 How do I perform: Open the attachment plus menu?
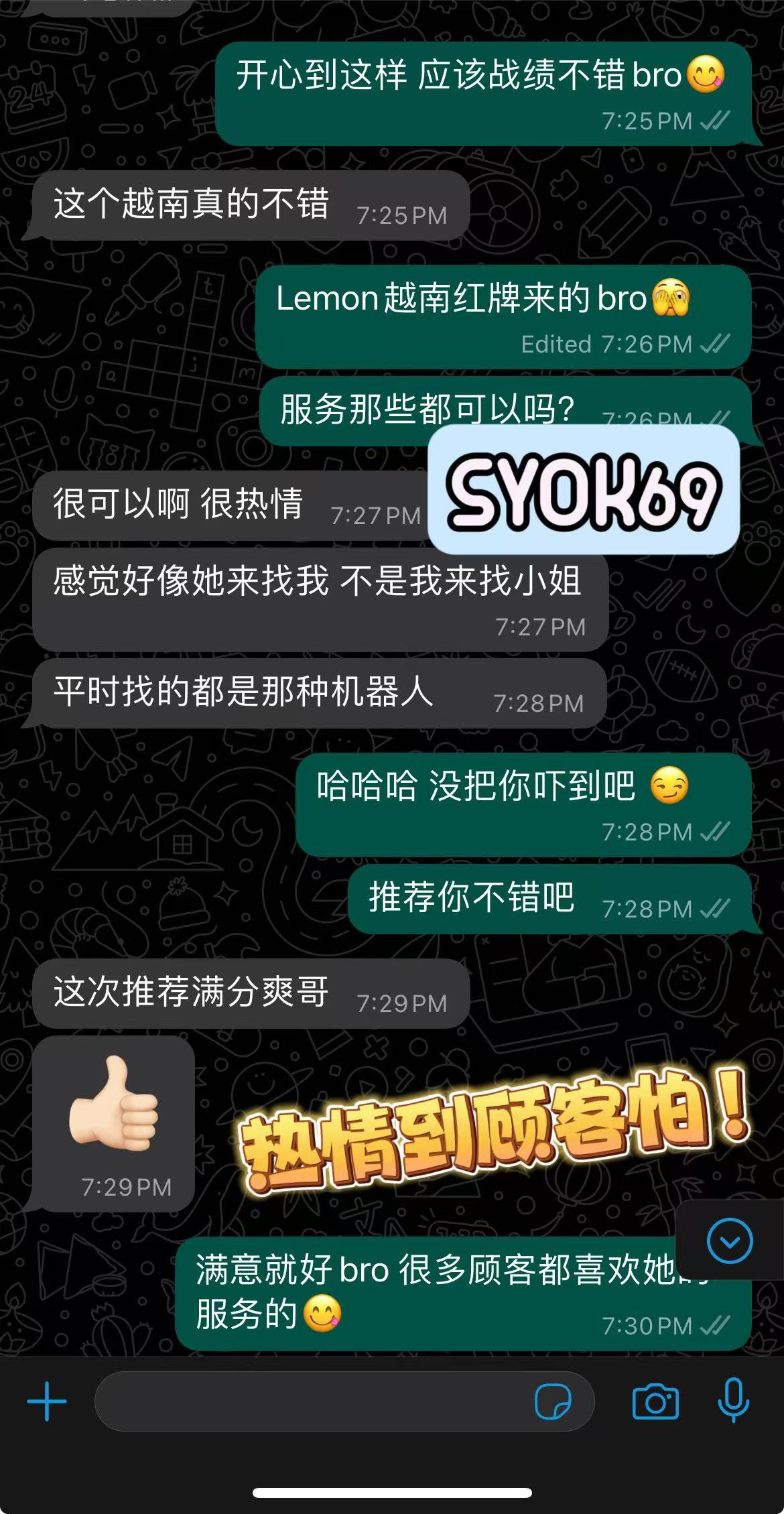pos(47,1401)
